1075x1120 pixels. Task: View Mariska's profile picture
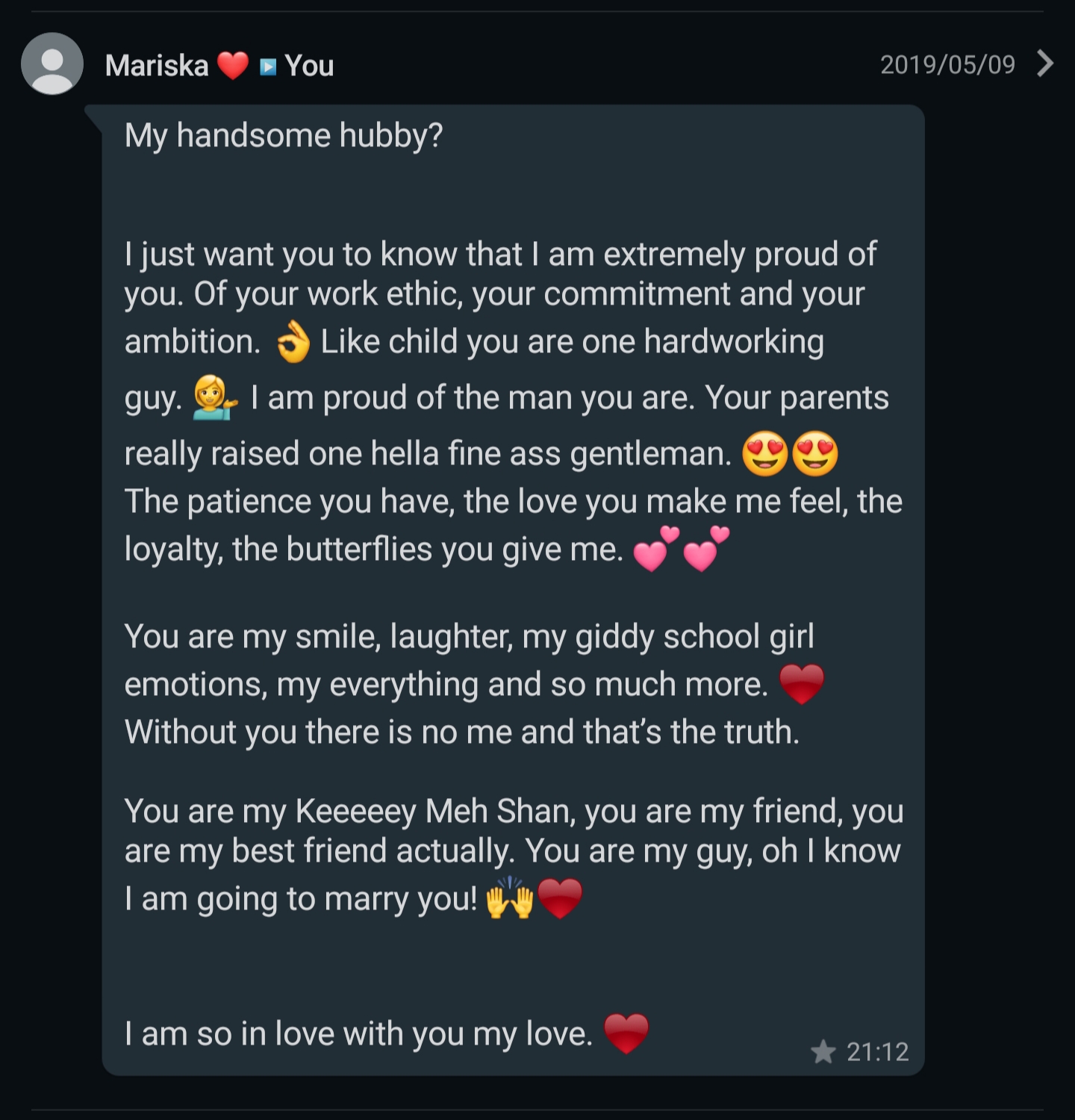click(x=52, y=64)
